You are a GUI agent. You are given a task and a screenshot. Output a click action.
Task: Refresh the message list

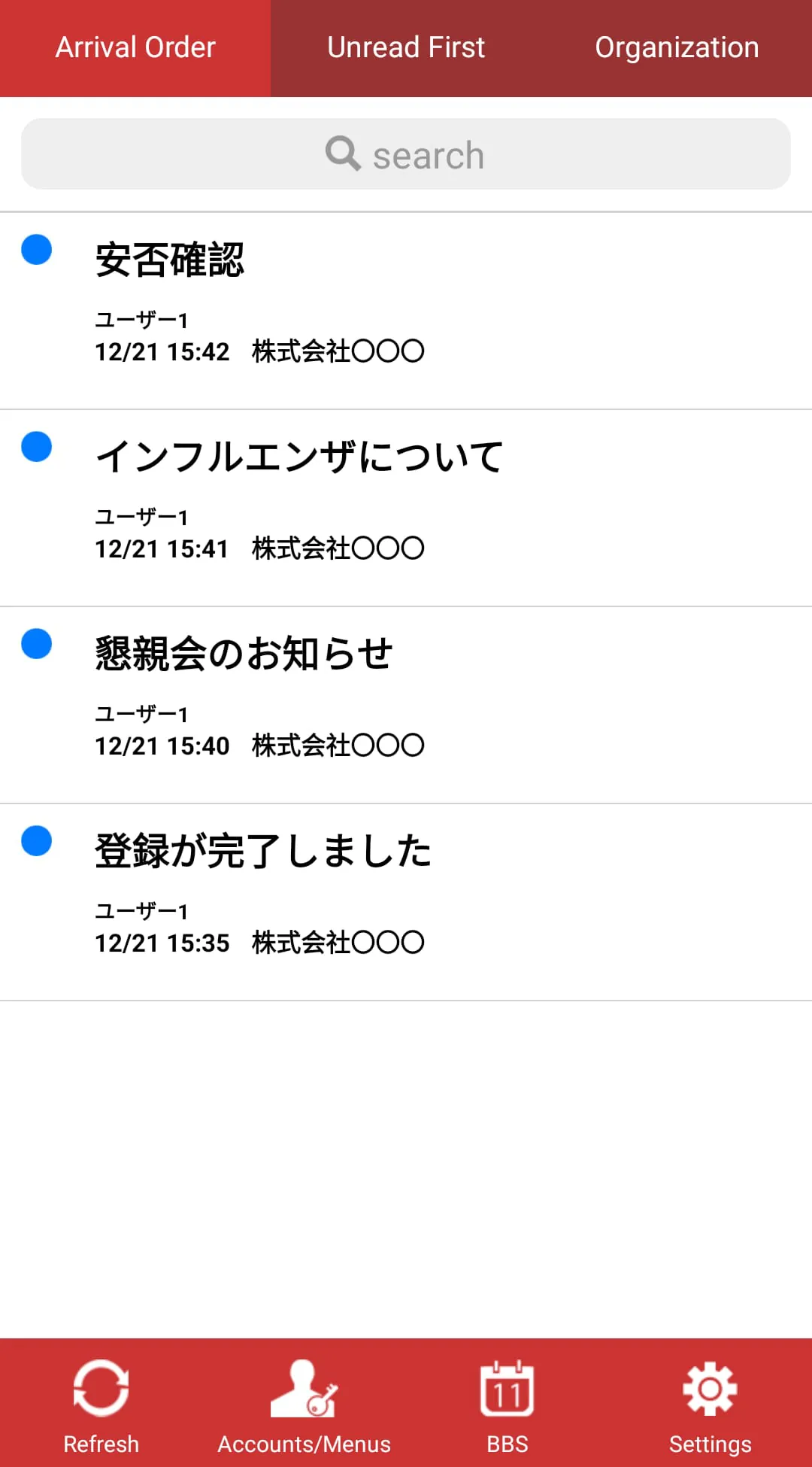pos(101,1404)
